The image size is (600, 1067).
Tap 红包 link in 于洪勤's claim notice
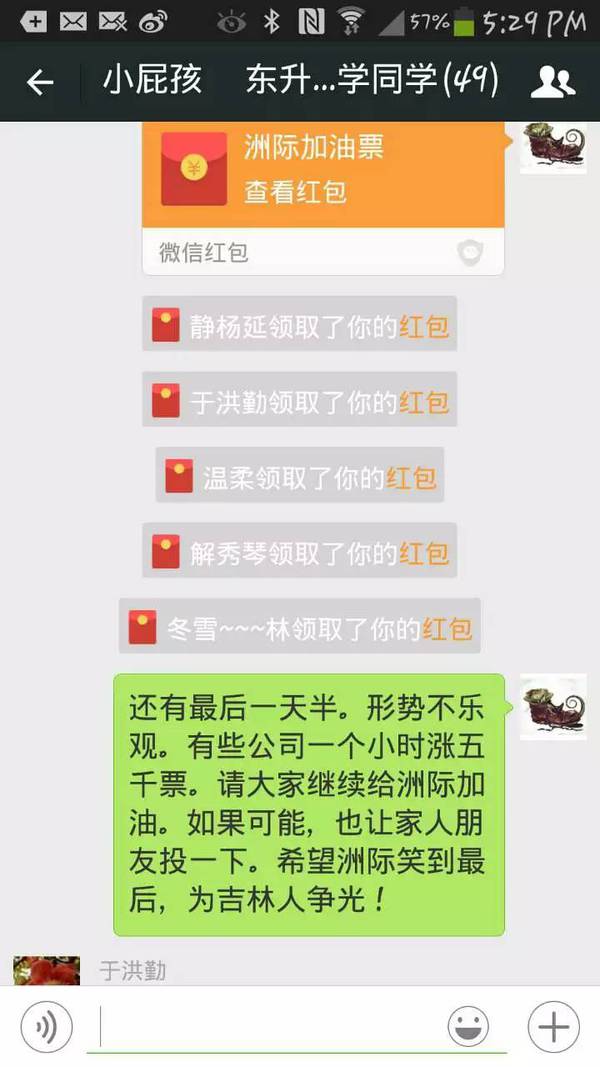[424, 402]
